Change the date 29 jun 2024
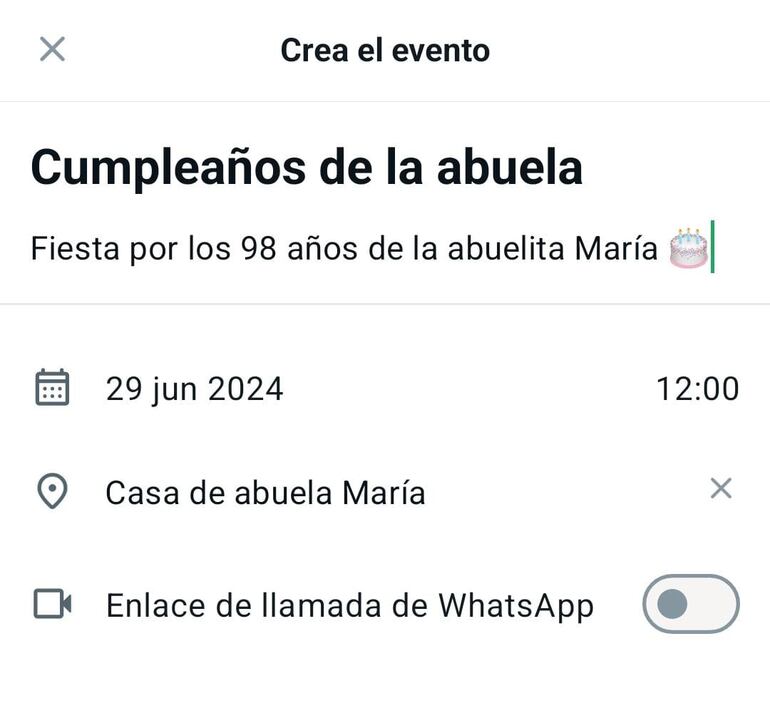This screenshot has width=770, height=723. click(x=194, y=388)
